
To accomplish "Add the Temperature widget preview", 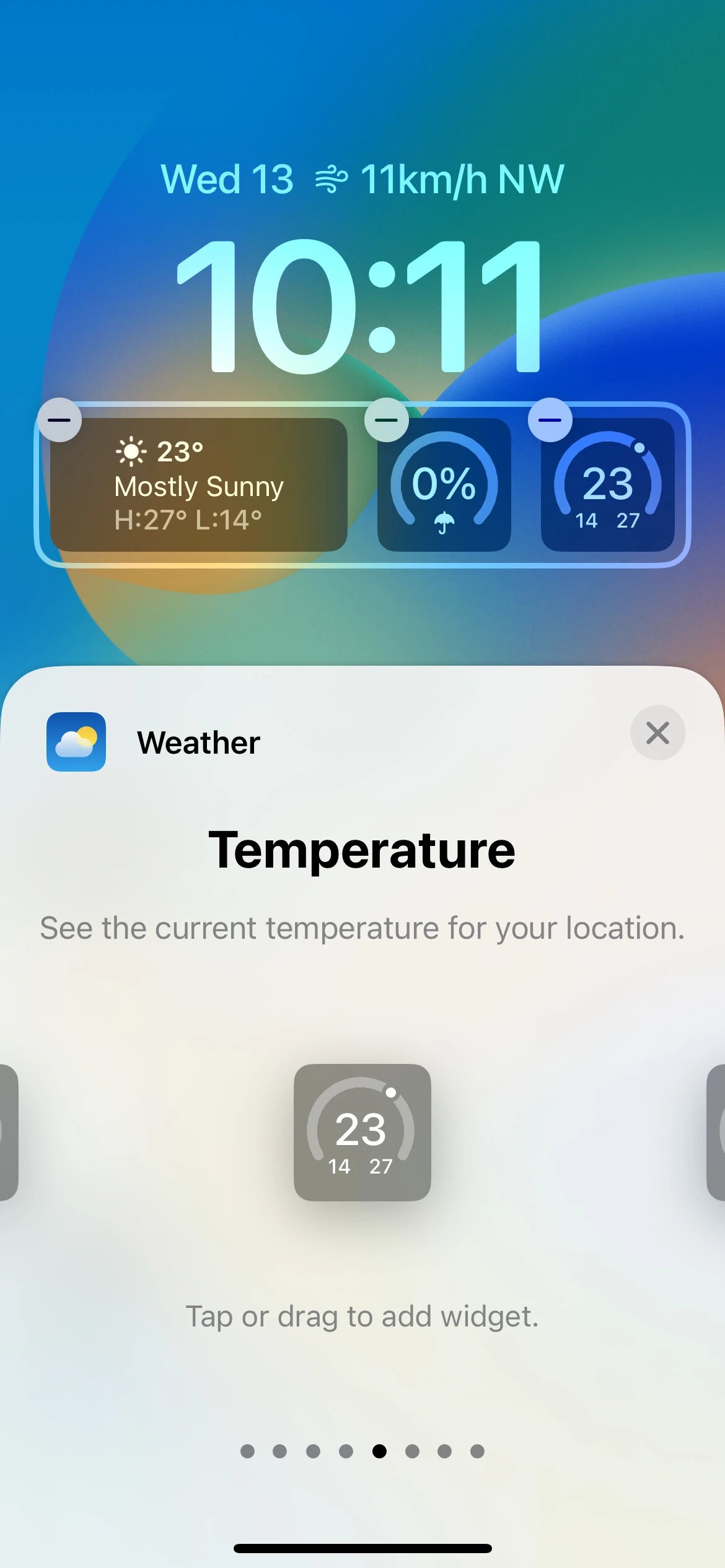I will click(x=362, y=1132).
